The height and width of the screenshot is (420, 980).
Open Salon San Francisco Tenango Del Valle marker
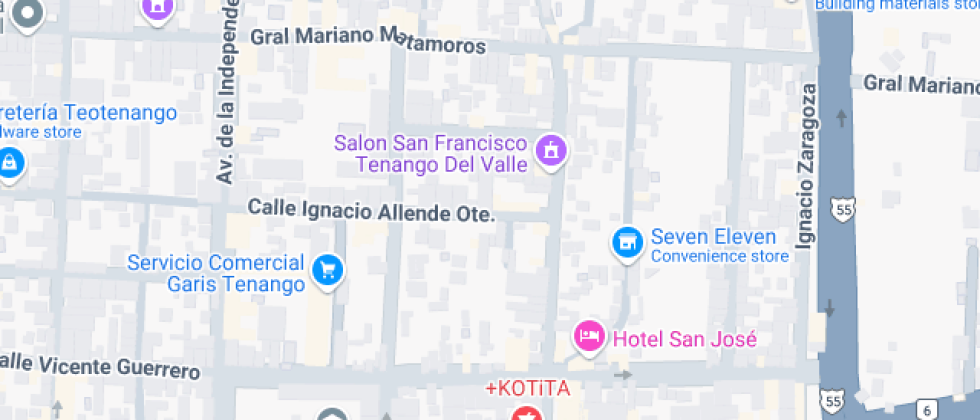point(550,152)
